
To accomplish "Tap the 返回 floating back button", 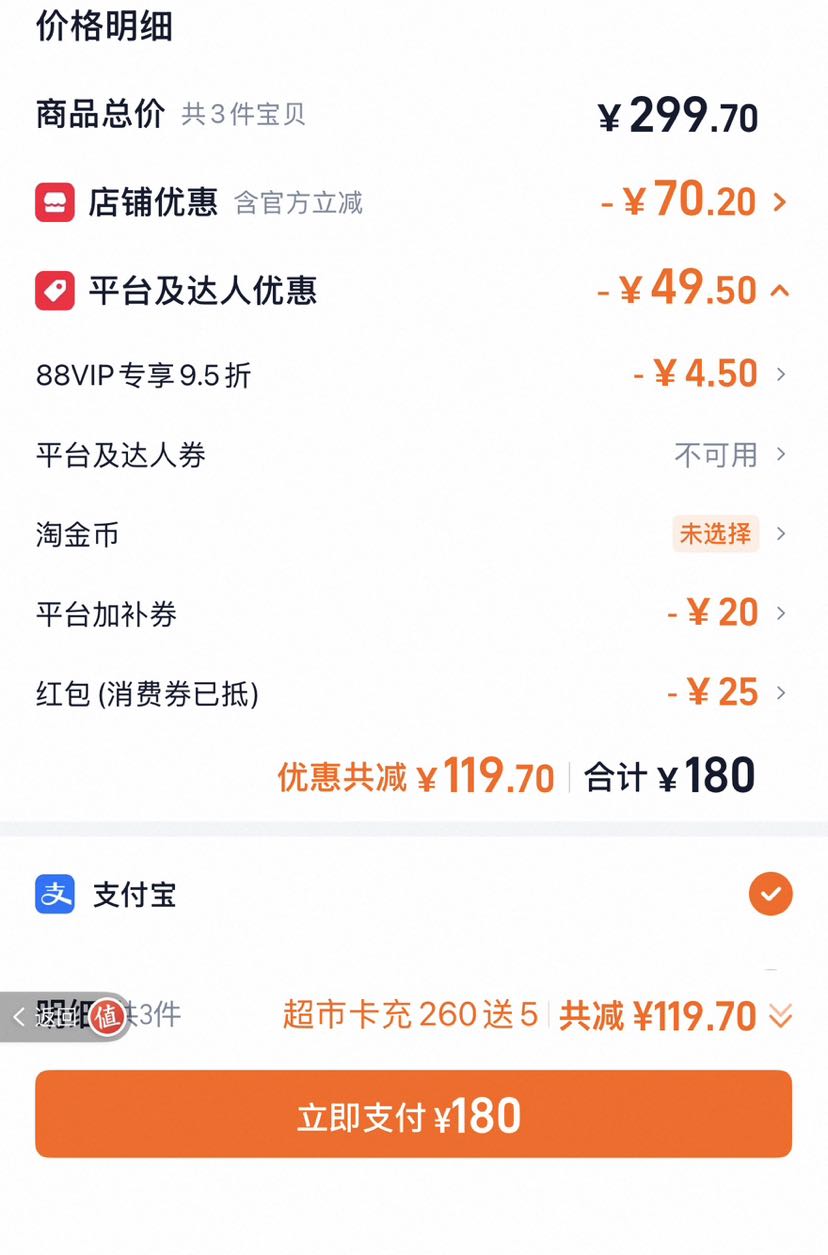I will pyautogui.click(x=64, y=1017).
